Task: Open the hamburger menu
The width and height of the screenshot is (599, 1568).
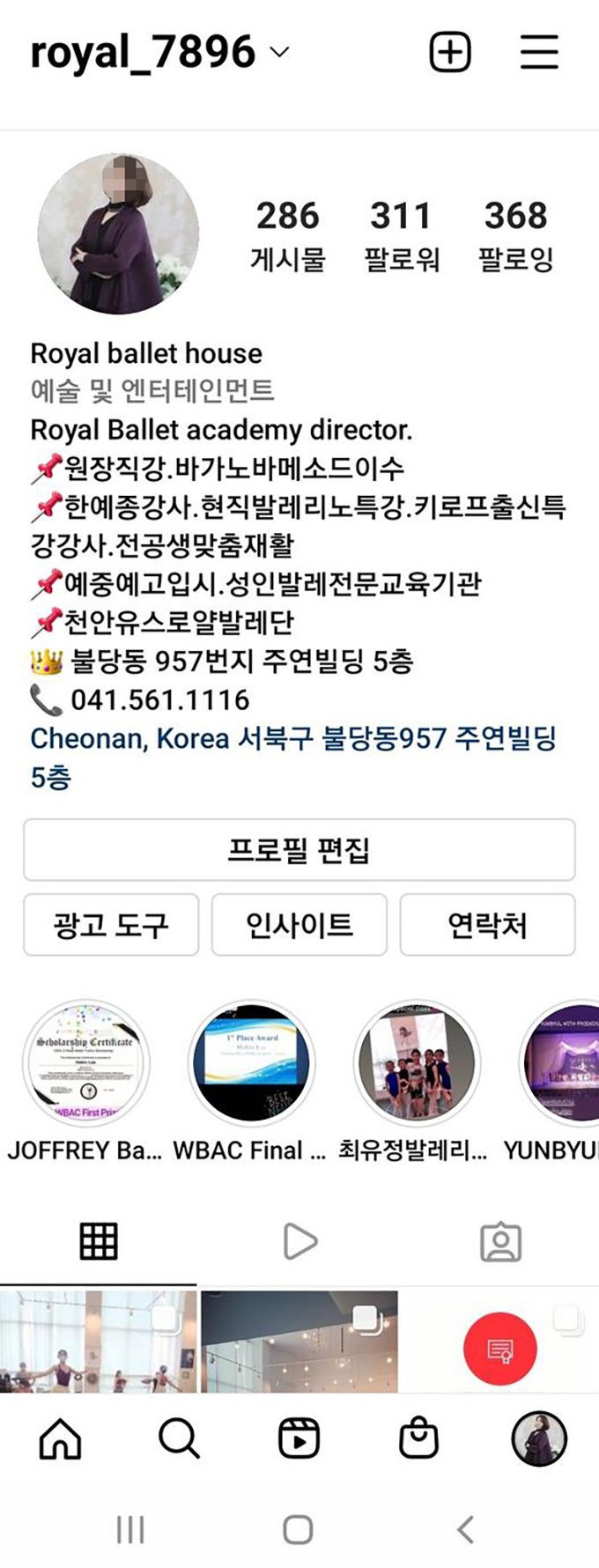Action: [539, 53]
